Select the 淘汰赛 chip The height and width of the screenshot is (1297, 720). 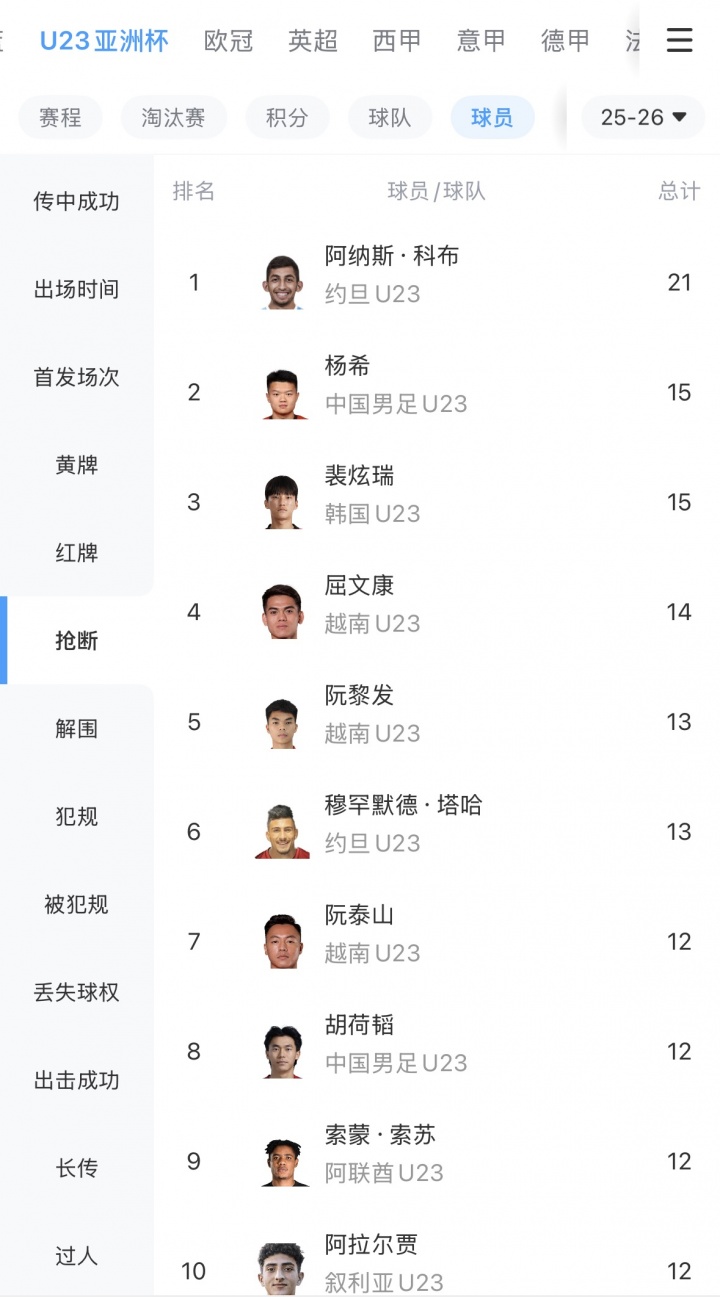(x=173, y=117)
